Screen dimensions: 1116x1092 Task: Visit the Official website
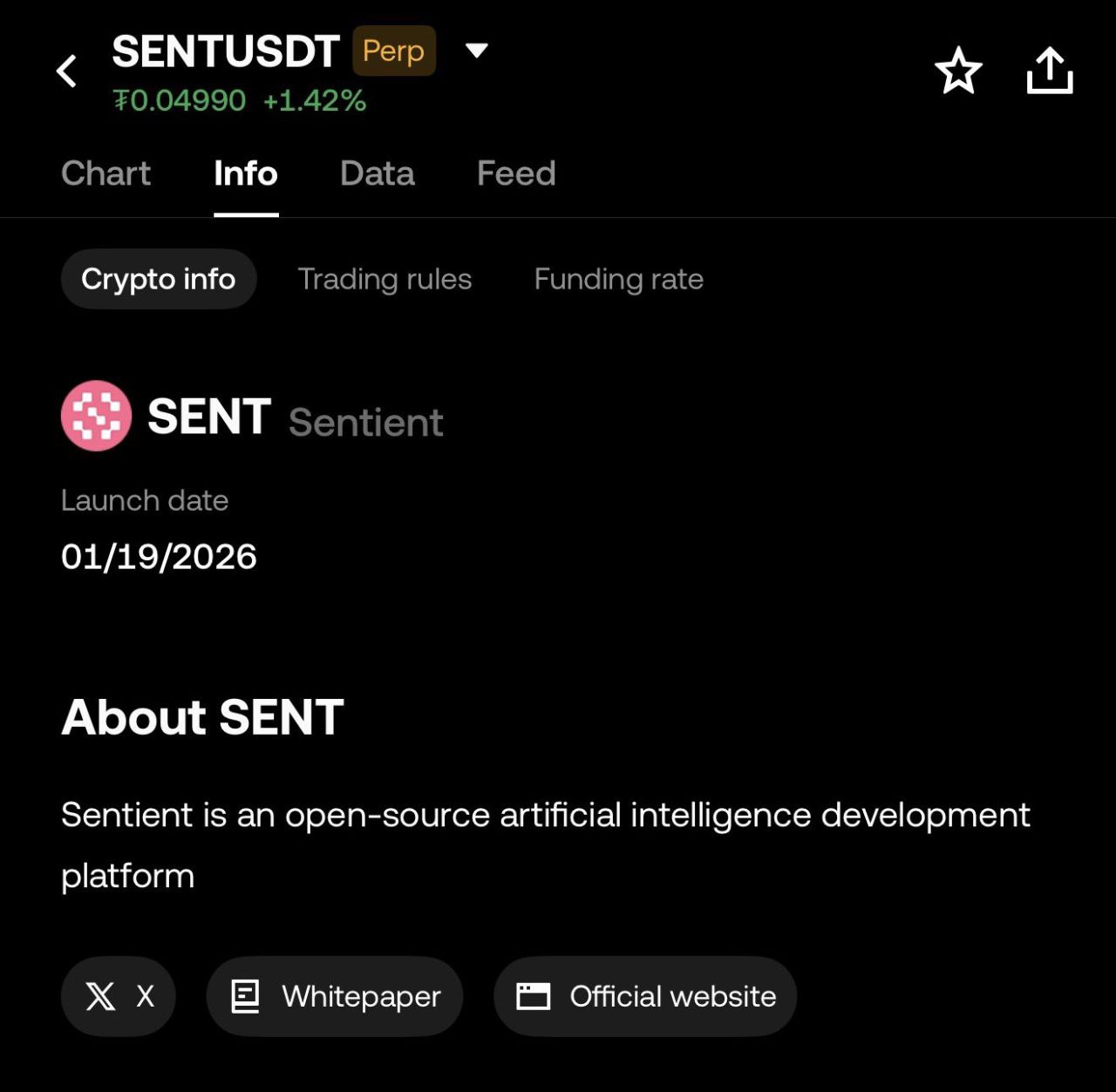[x=645, y=996]
